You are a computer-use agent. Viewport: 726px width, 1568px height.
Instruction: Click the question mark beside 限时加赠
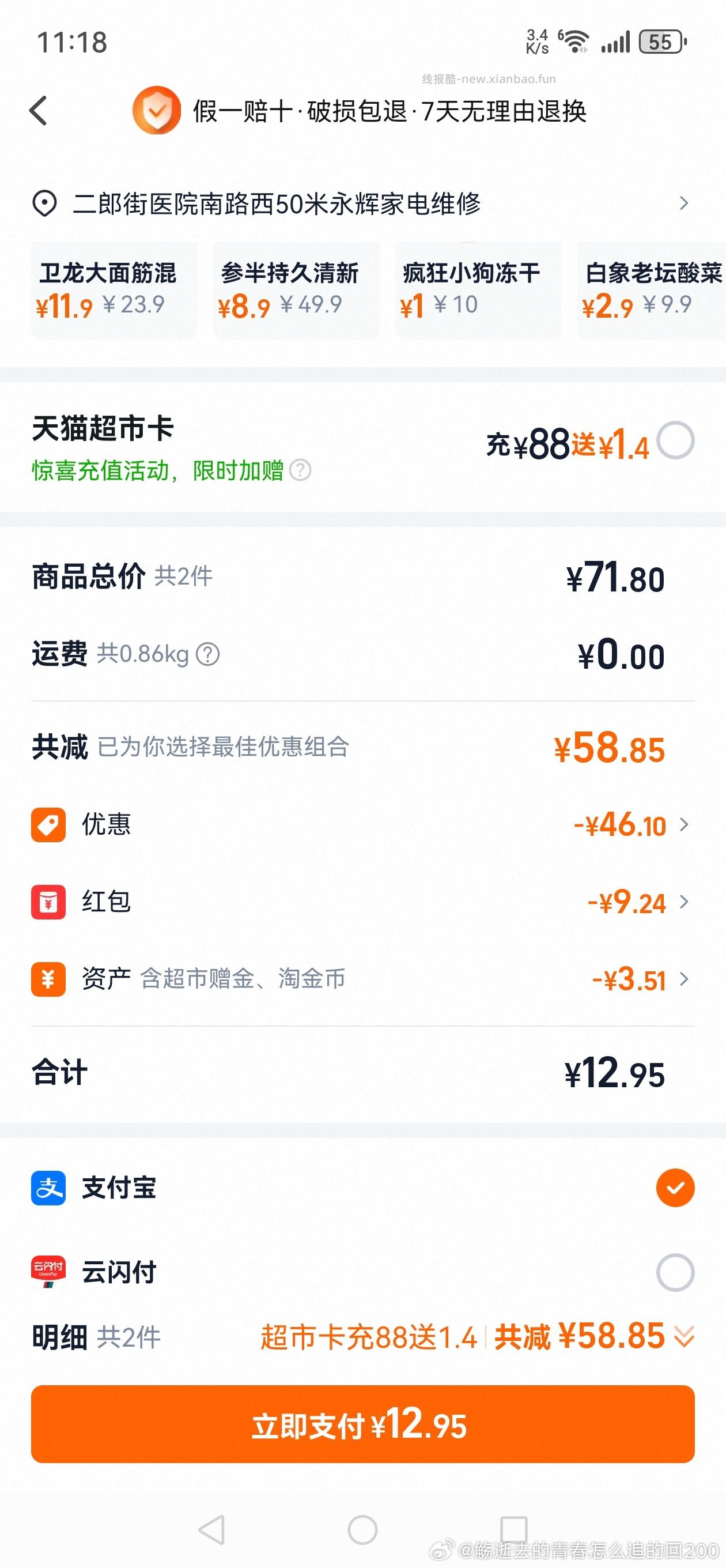tap(300, 470)
